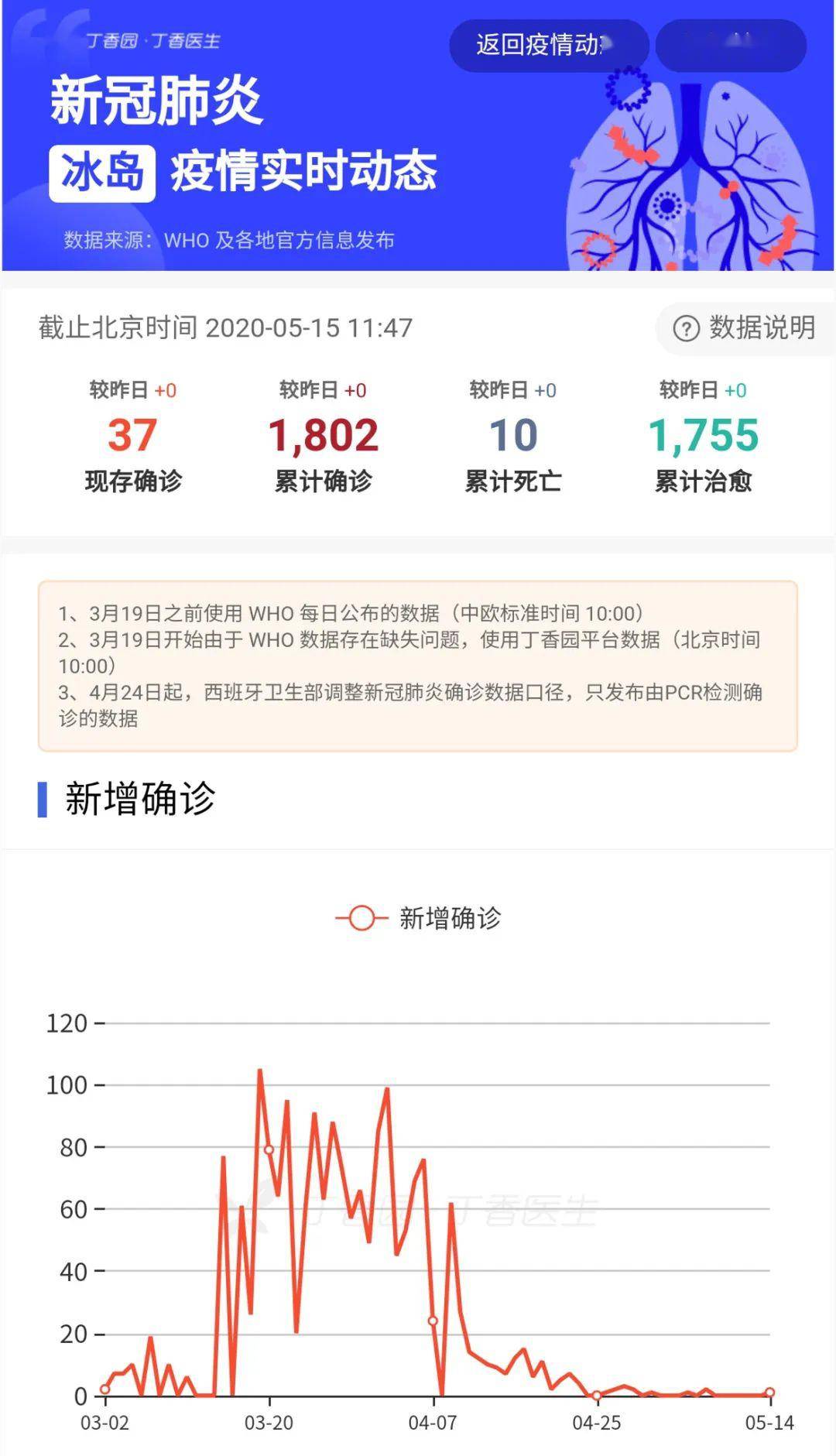Open the 数据说明 help button
Image resolution: width=836 pixels, height=1456 pixels.
click(744, 328)
